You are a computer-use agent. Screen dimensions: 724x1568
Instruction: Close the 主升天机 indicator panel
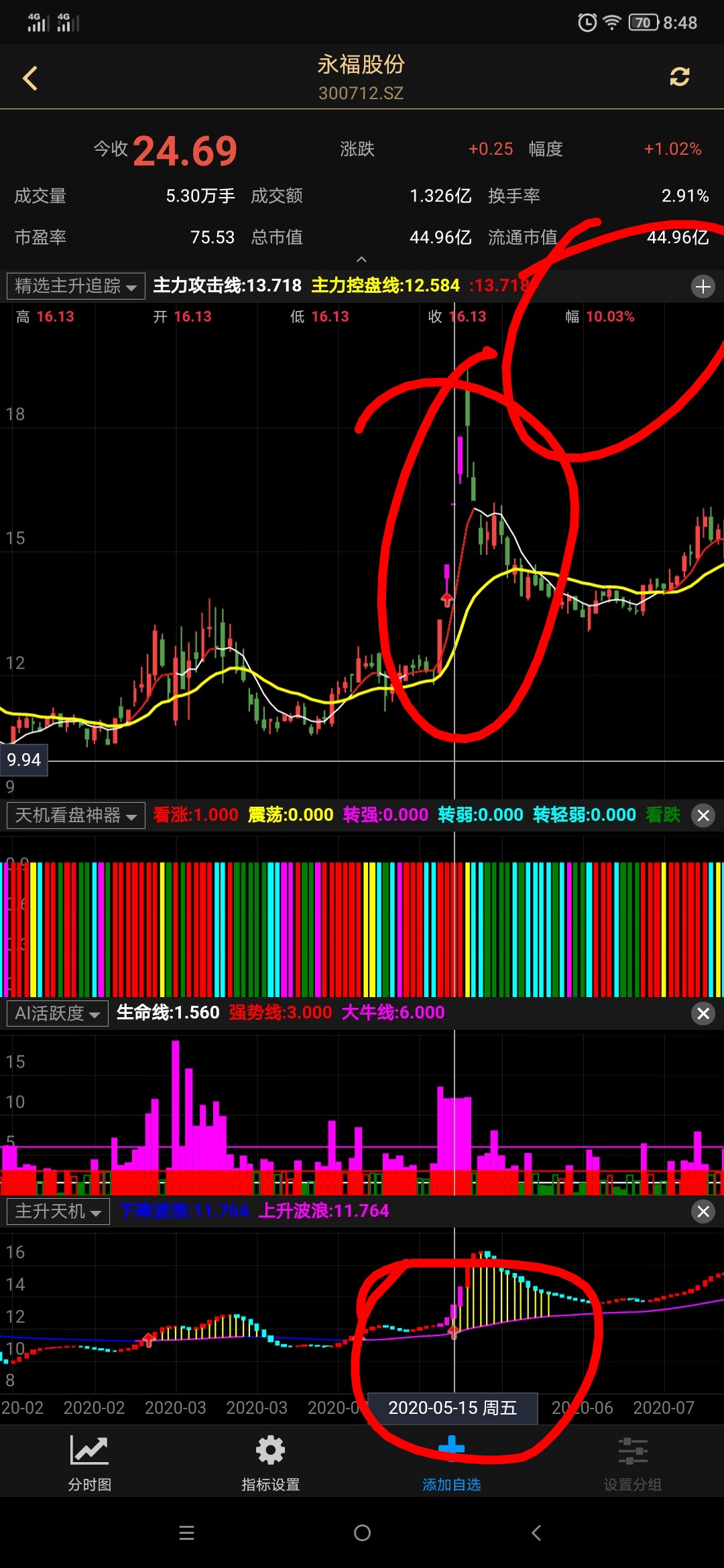(703, 1212)
